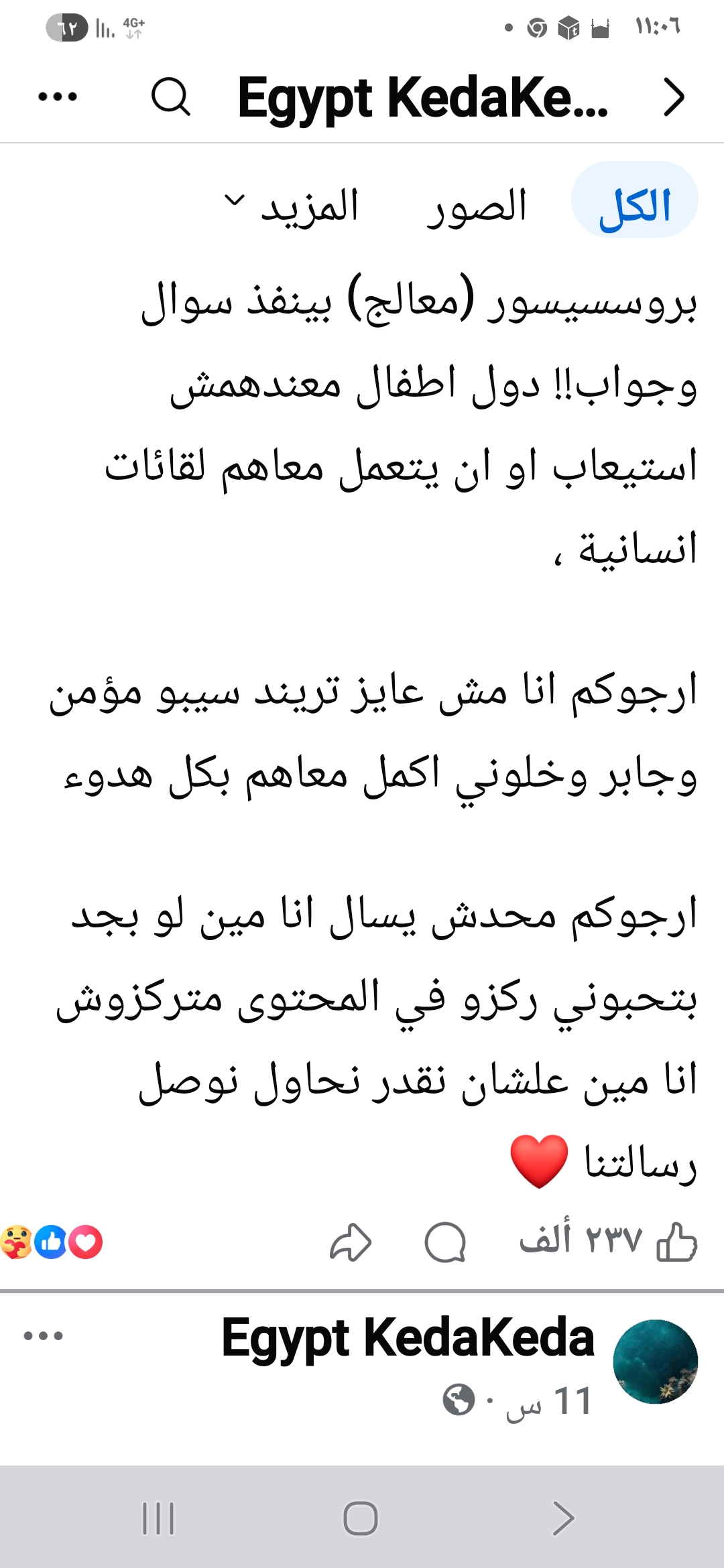Open Egypt KedaKeda profile picture
Screen dimensions: 724x1568
(x=656, y=1362)
